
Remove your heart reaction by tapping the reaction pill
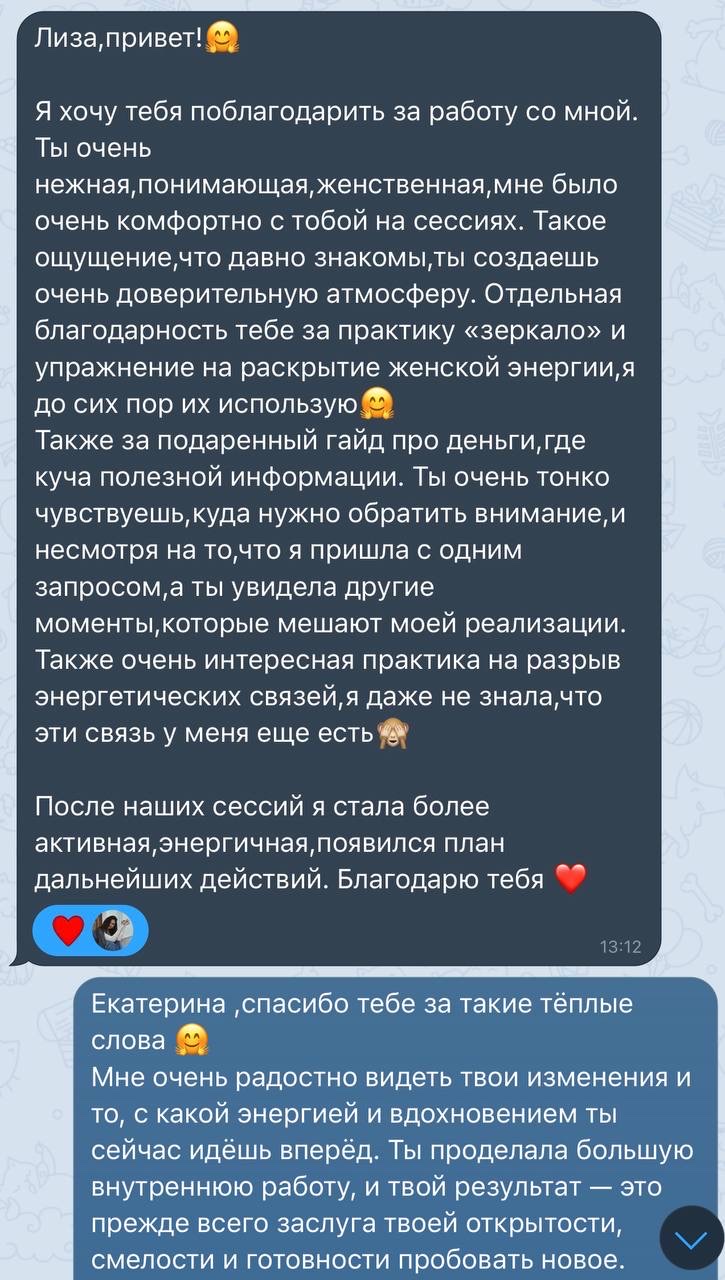(89, 930)
